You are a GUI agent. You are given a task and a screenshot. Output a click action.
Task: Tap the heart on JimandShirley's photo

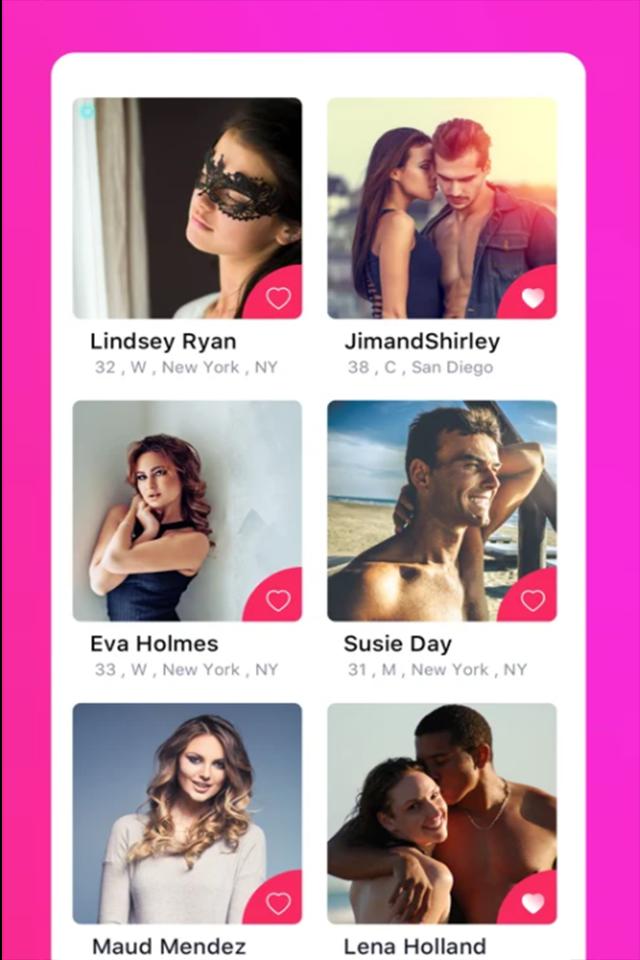tap(533, 298)
